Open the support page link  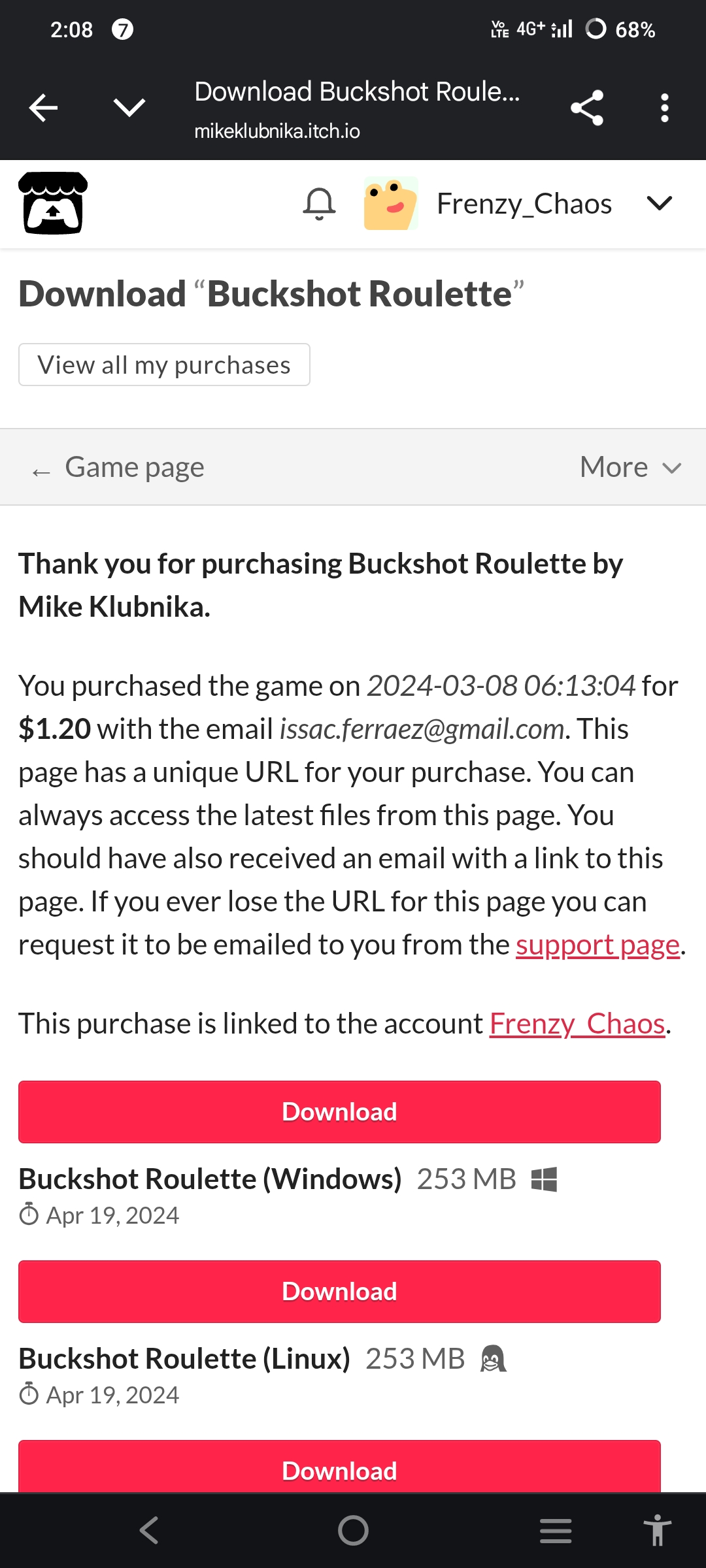tap(597, 945)
